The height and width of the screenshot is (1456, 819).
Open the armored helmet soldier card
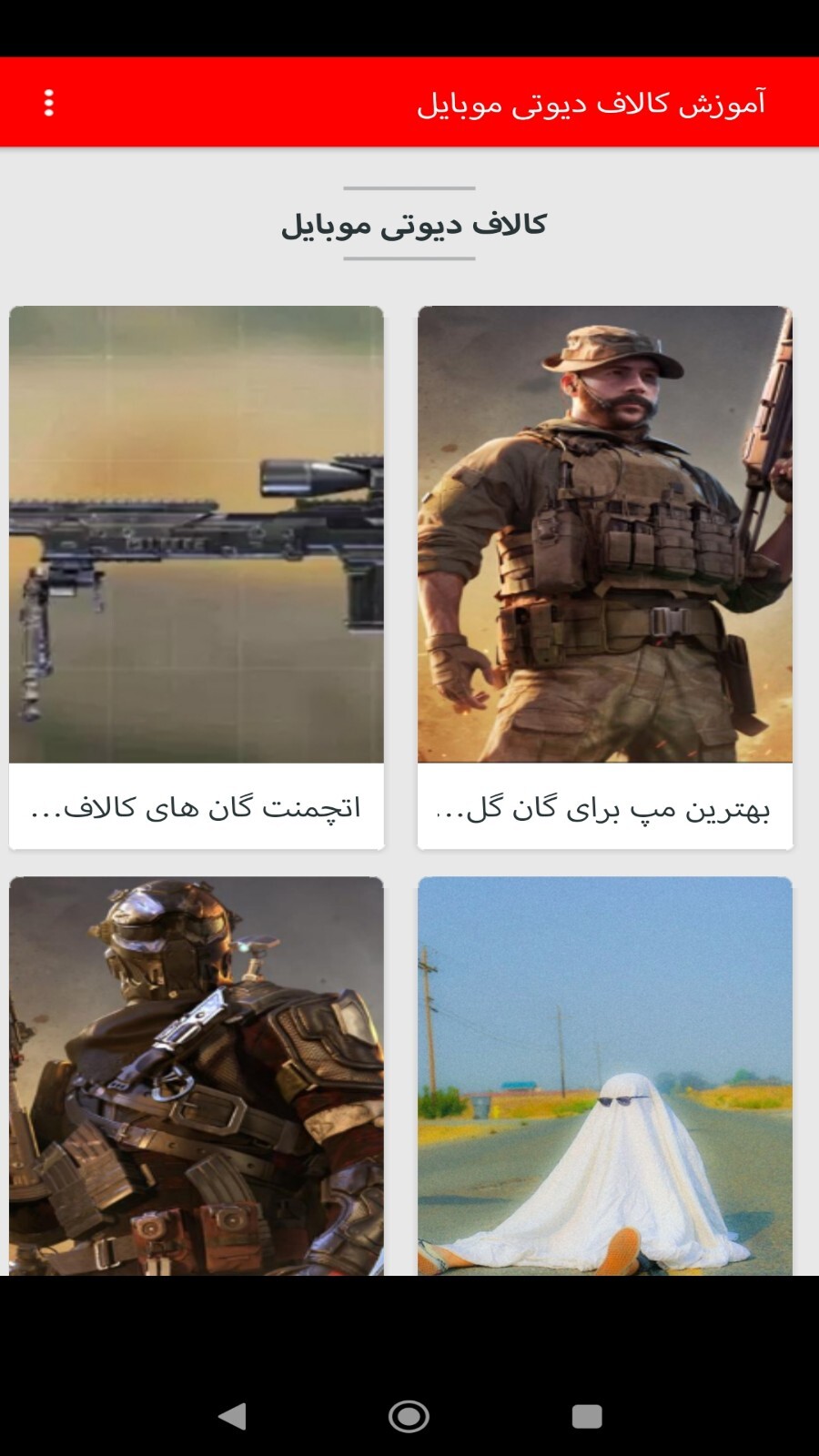click(x=197, y=1076)
